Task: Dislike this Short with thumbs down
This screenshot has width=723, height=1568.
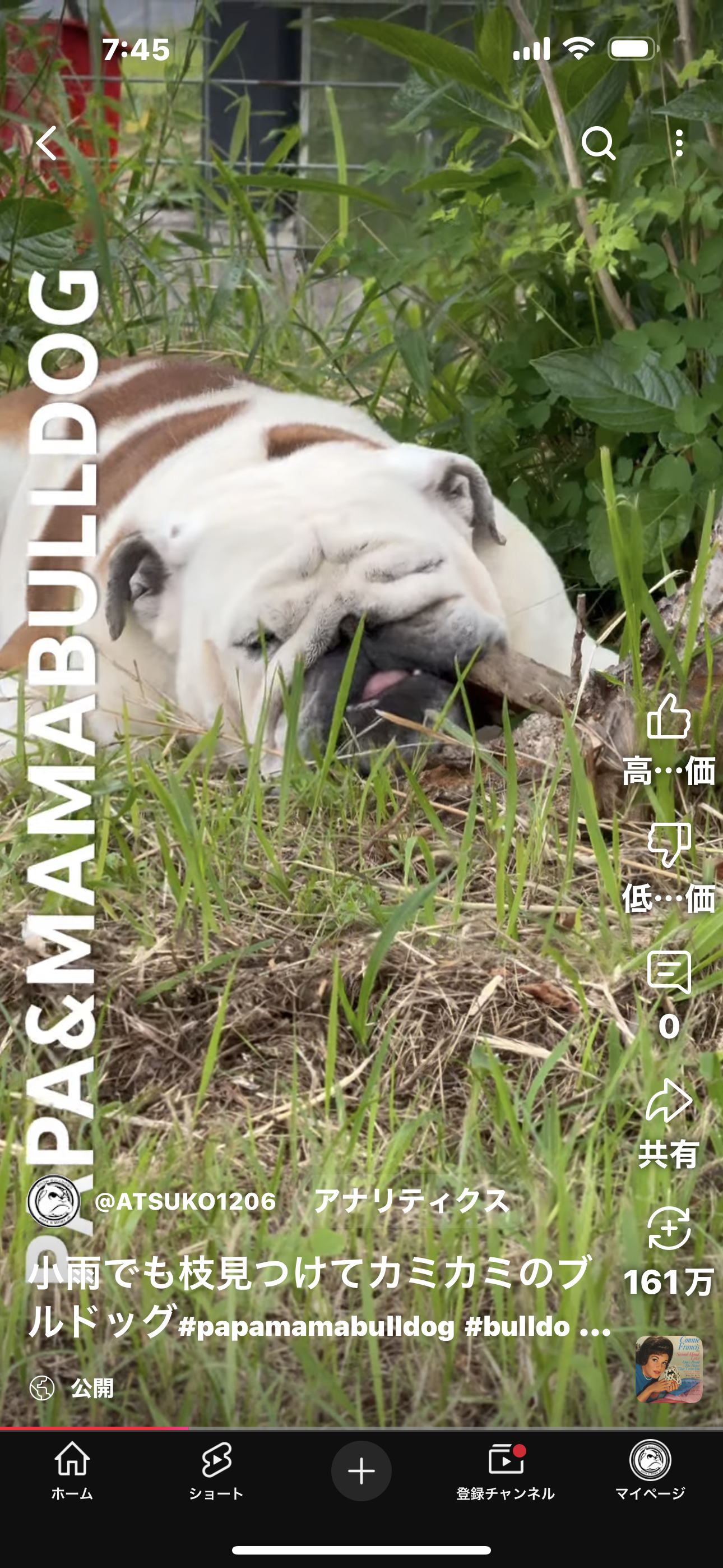Action: (x=668, y=845)
